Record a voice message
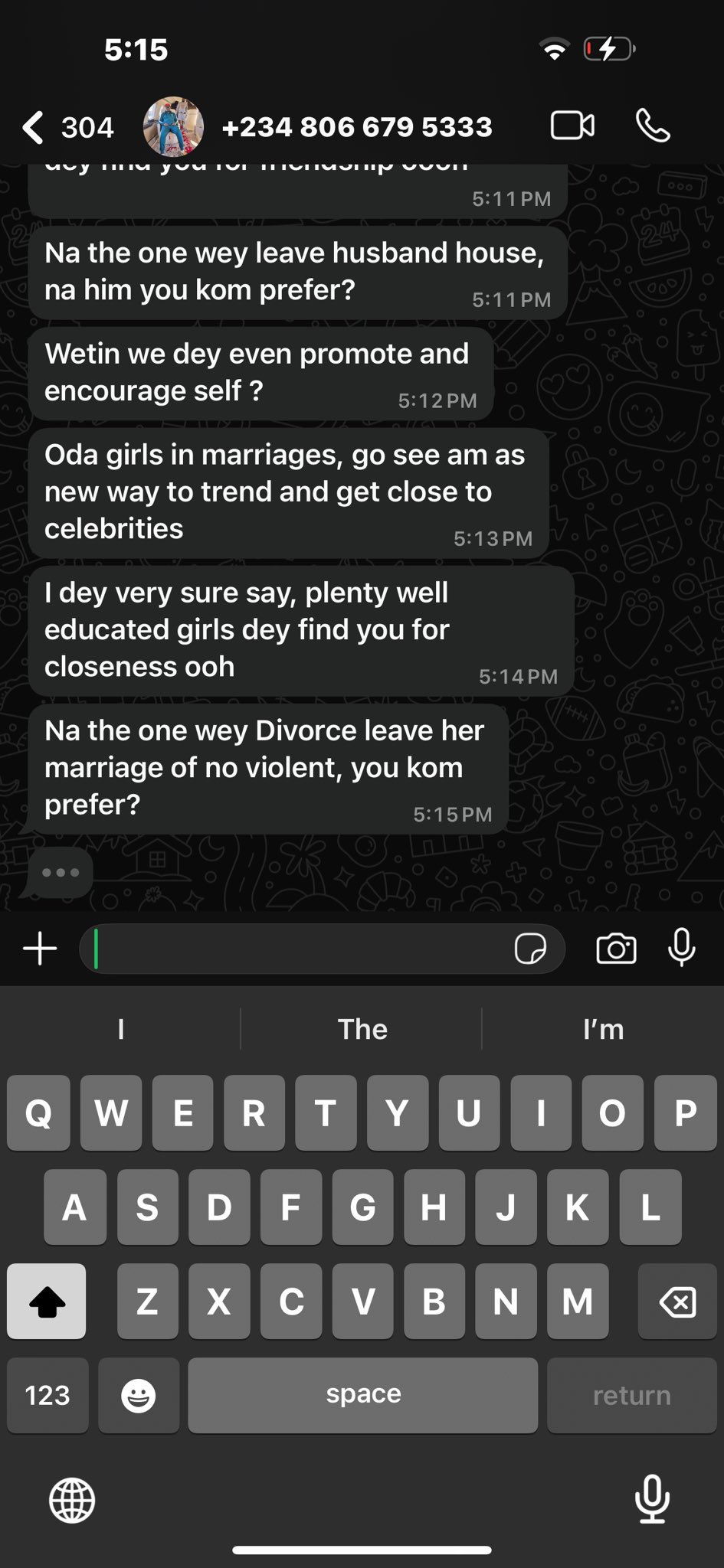This screenshot has width=724, height=1568. [x=681, y=949]
